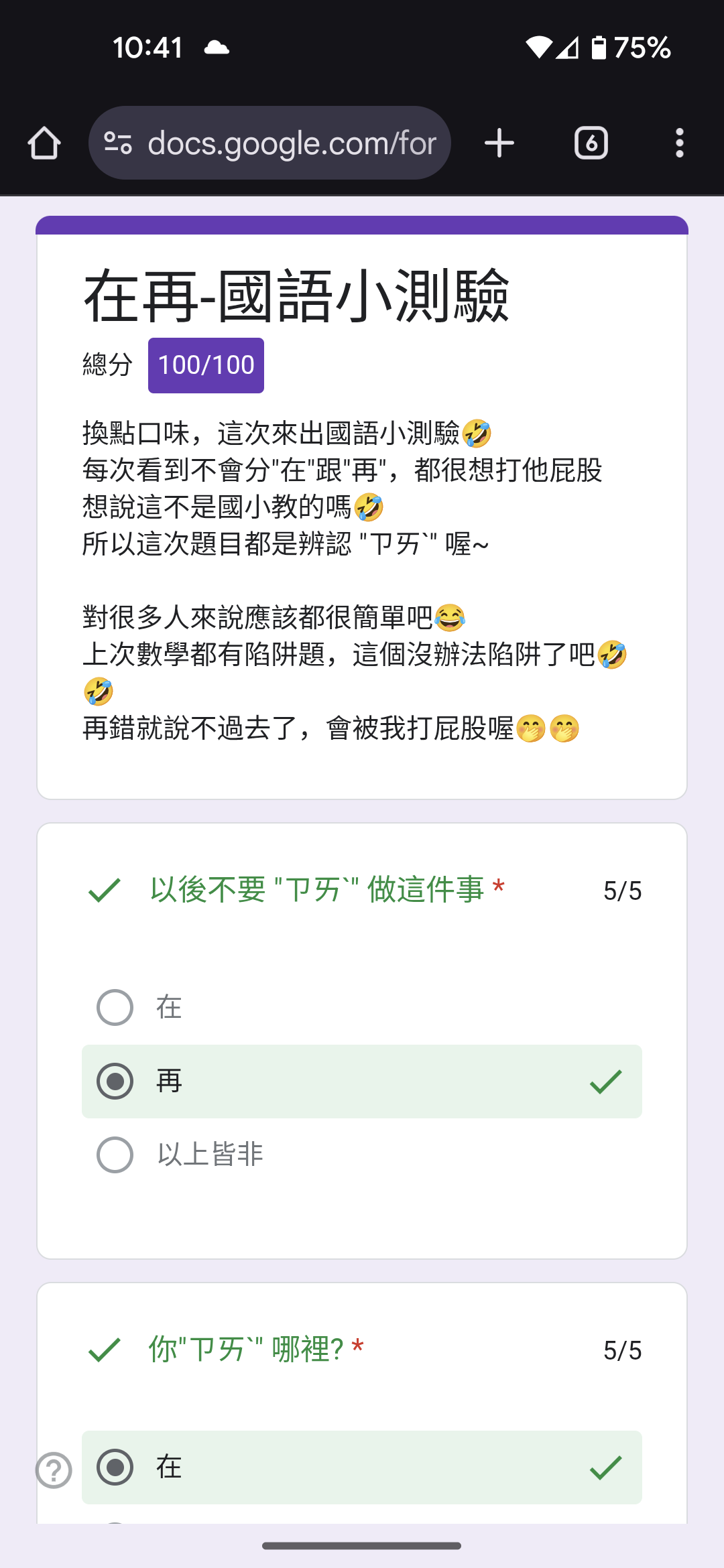This screenshot has width=724, height=1568.
Task: Go to the browser home page
Action: 44,143
